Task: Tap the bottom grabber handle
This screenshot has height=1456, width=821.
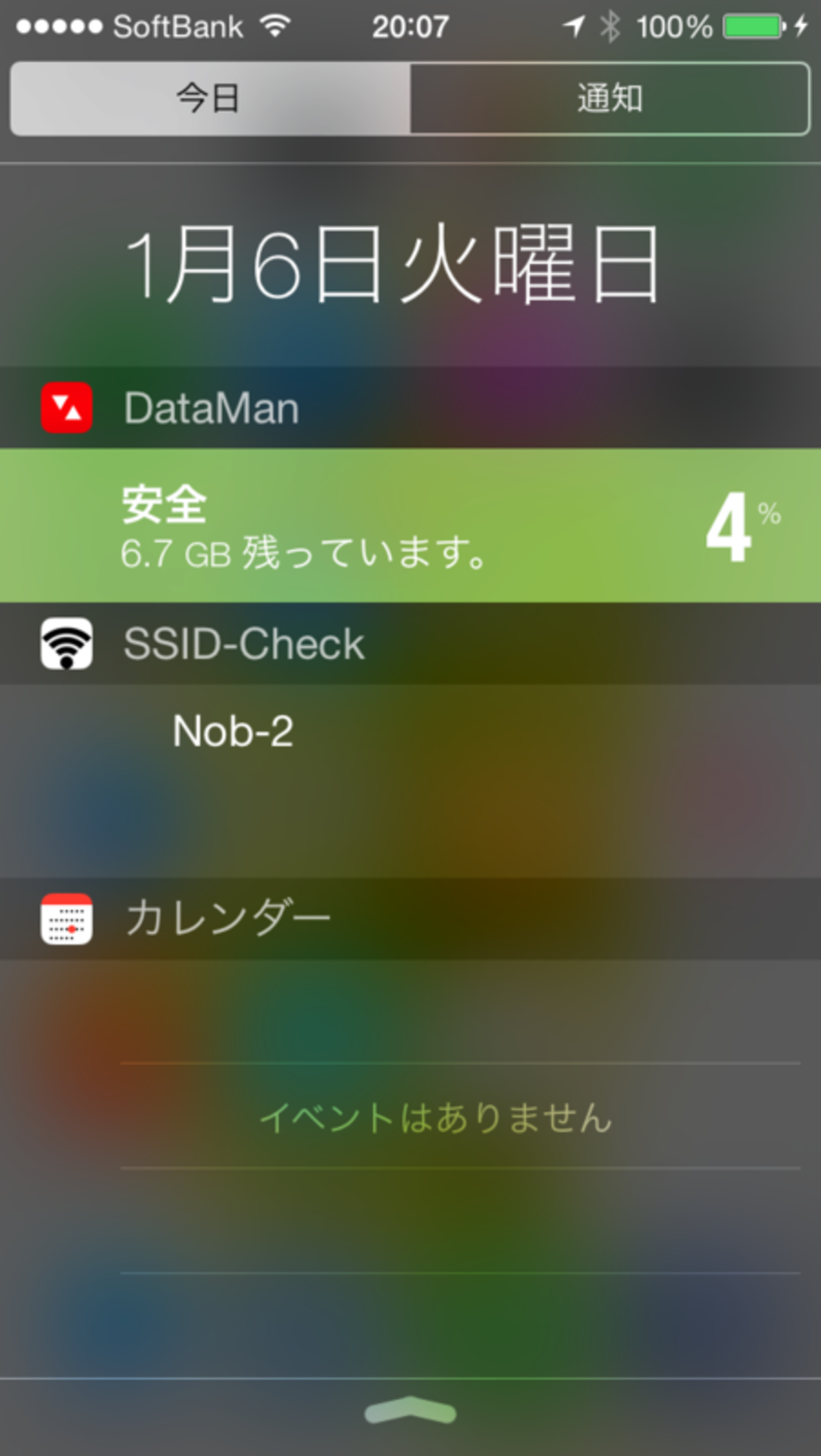Action: click(410, 1411)
